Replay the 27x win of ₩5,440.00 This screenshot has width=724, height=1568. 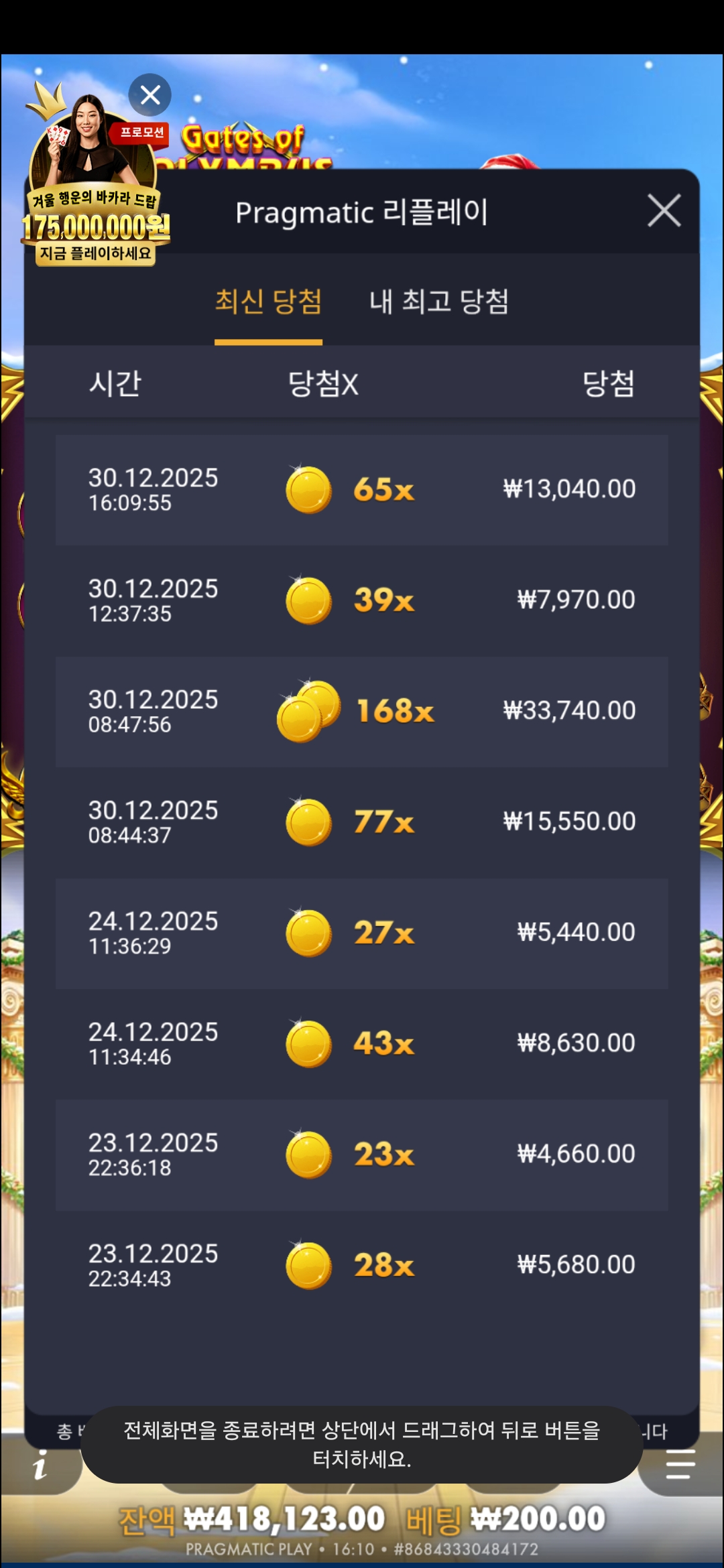click(x=362, y=933)
